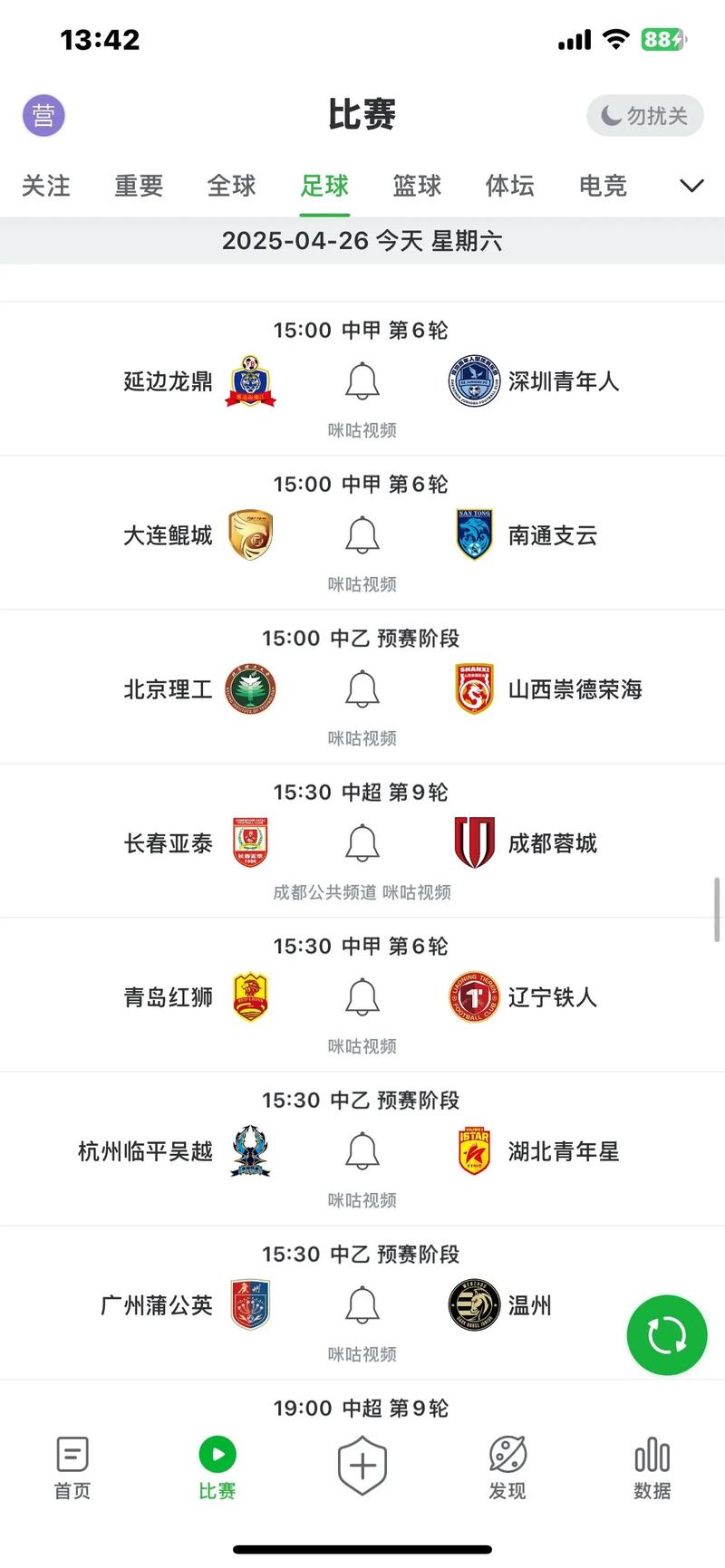Tap 咪咕视频 link under 青岛红狮 match
725x1568 pixels.
click(362, 1046)
